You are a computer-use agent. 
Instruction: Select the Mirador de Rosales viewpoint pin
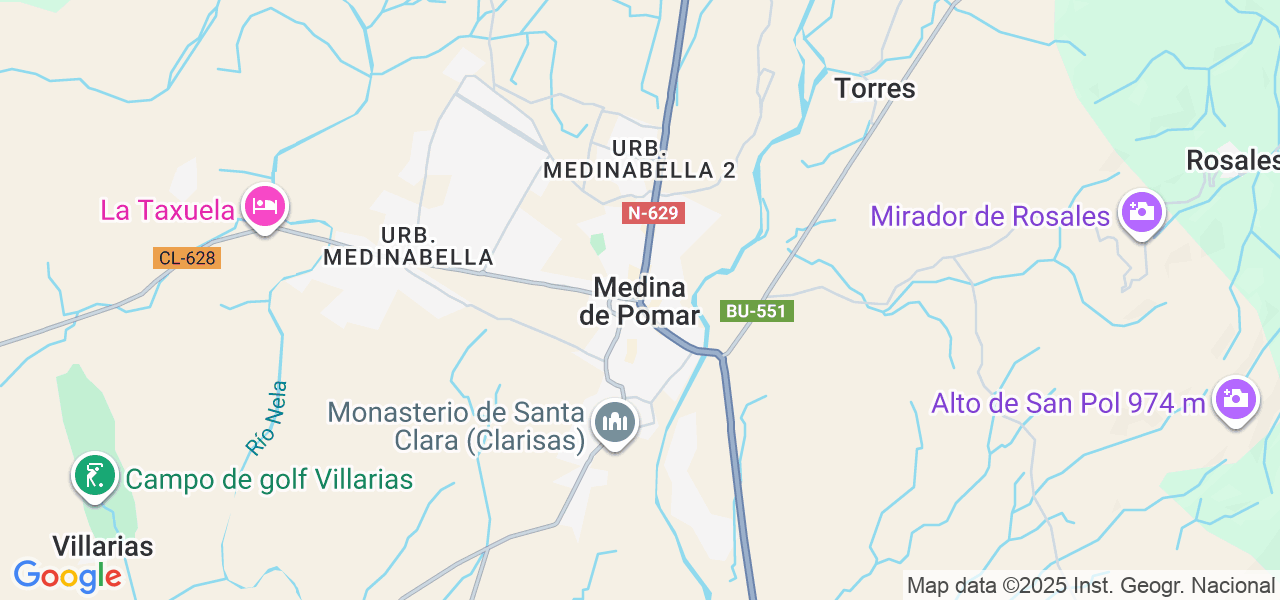(x=1140, y=212)
